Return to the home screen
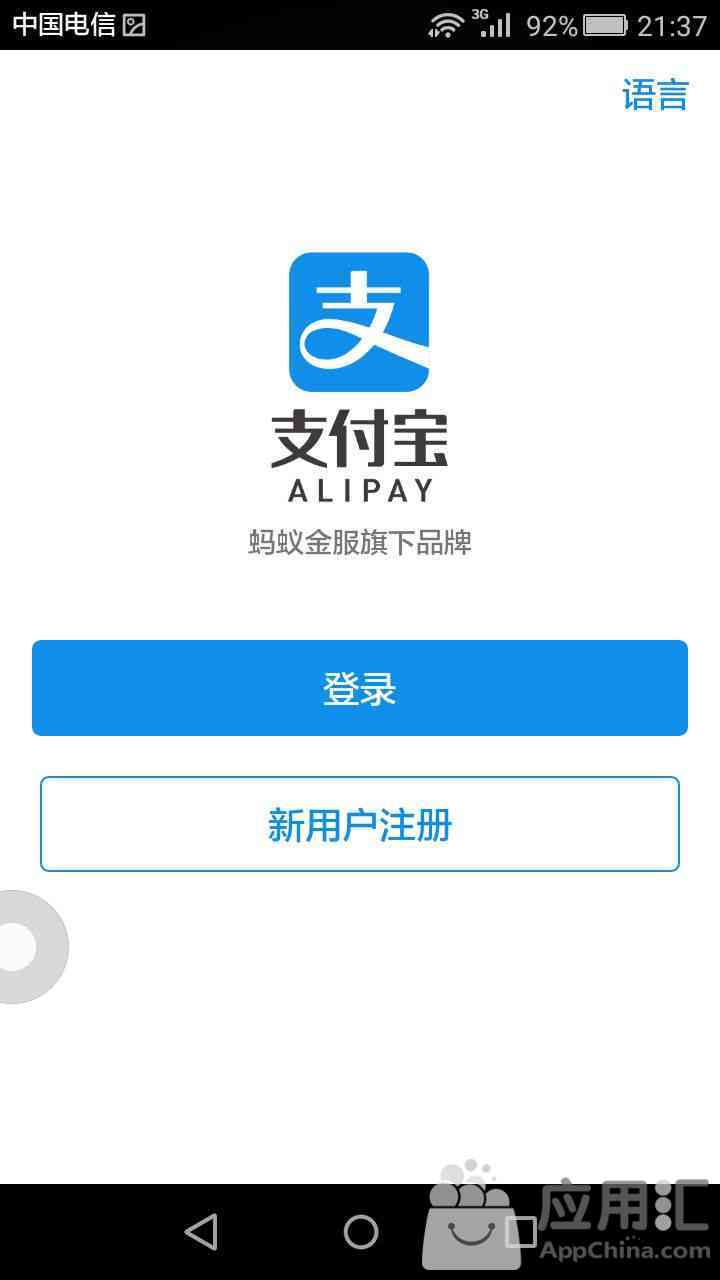720x1280 pixels. [361, 1231]
